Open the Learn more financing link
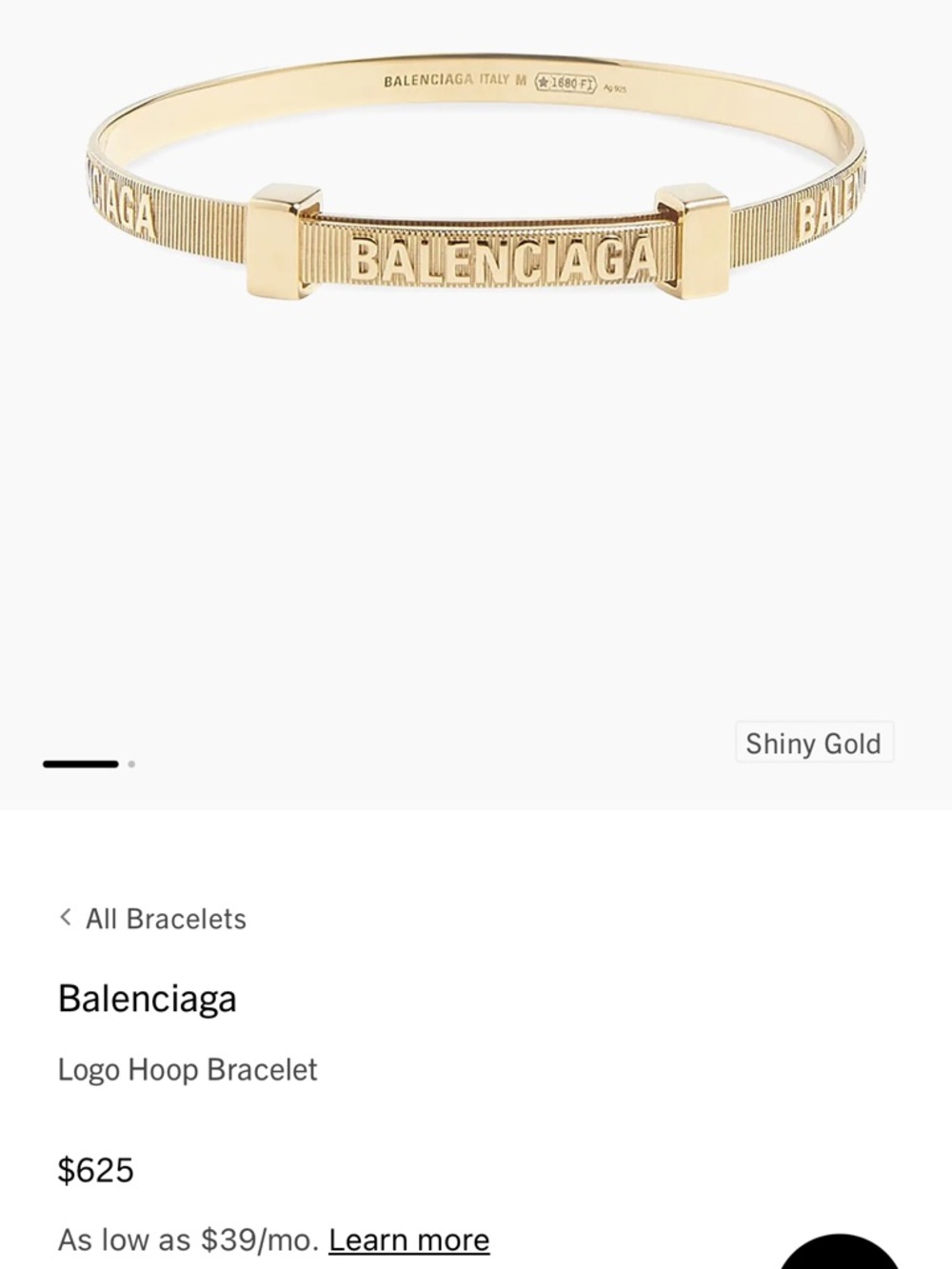This screenshot has height=1269, width=952. point(407,1239)
